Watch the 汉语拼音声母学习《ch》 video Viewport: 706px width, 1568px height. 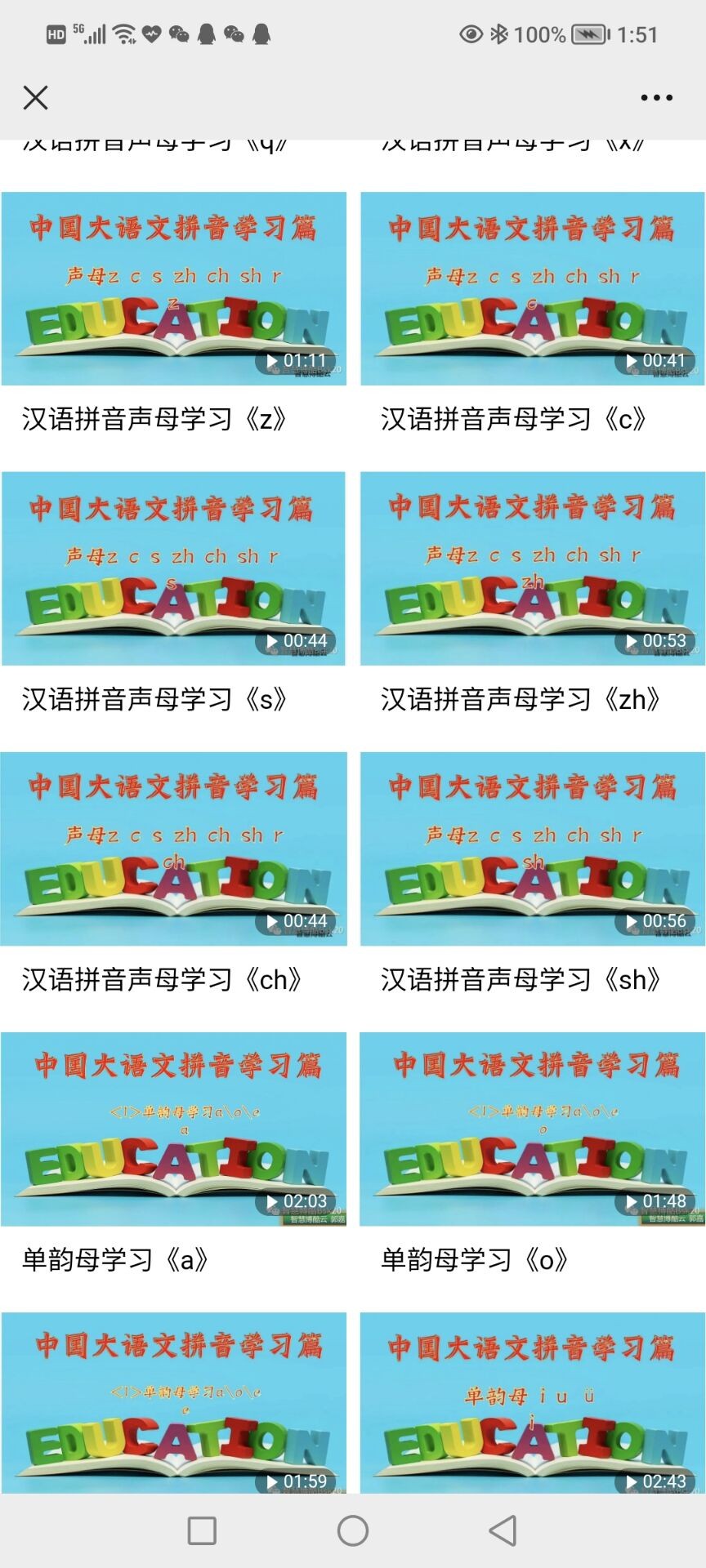tap(173, 849)
